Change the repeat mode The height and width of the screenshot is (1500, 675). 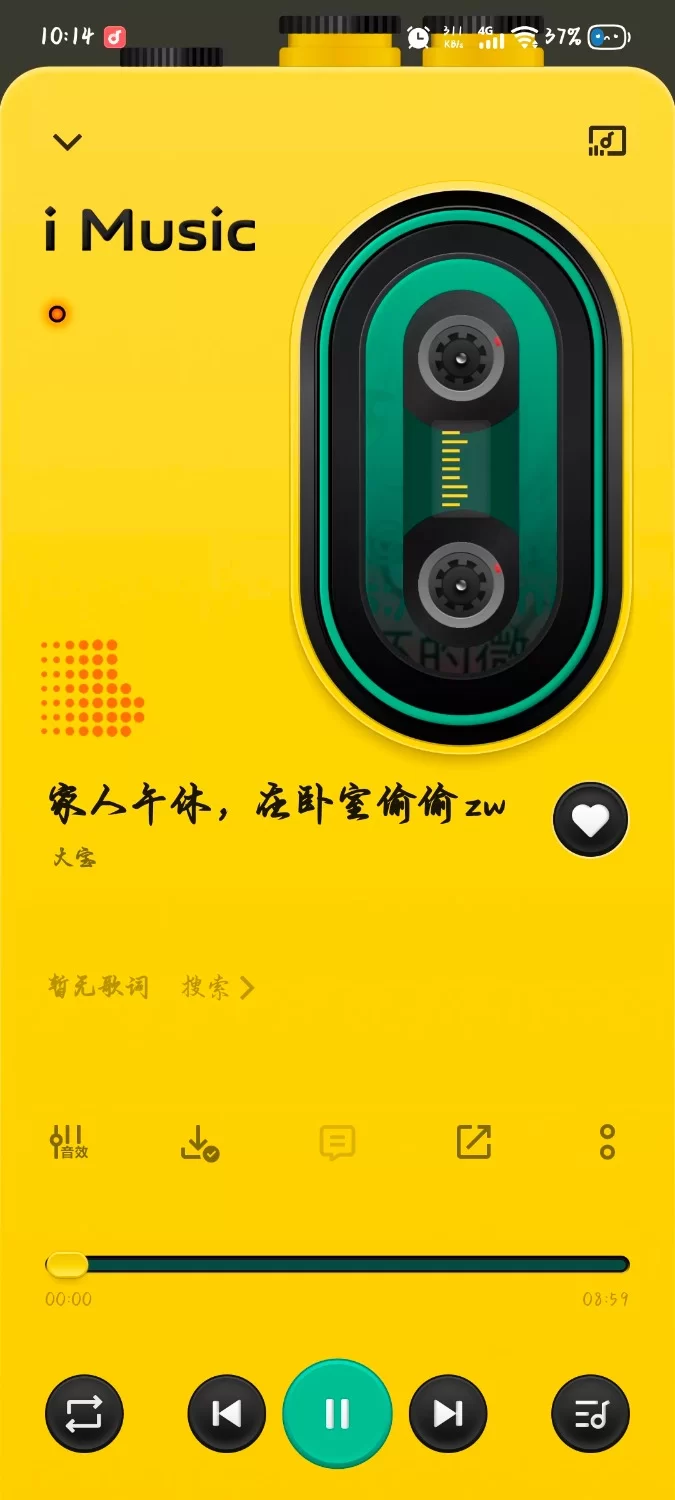click(x=84, y=1414)
